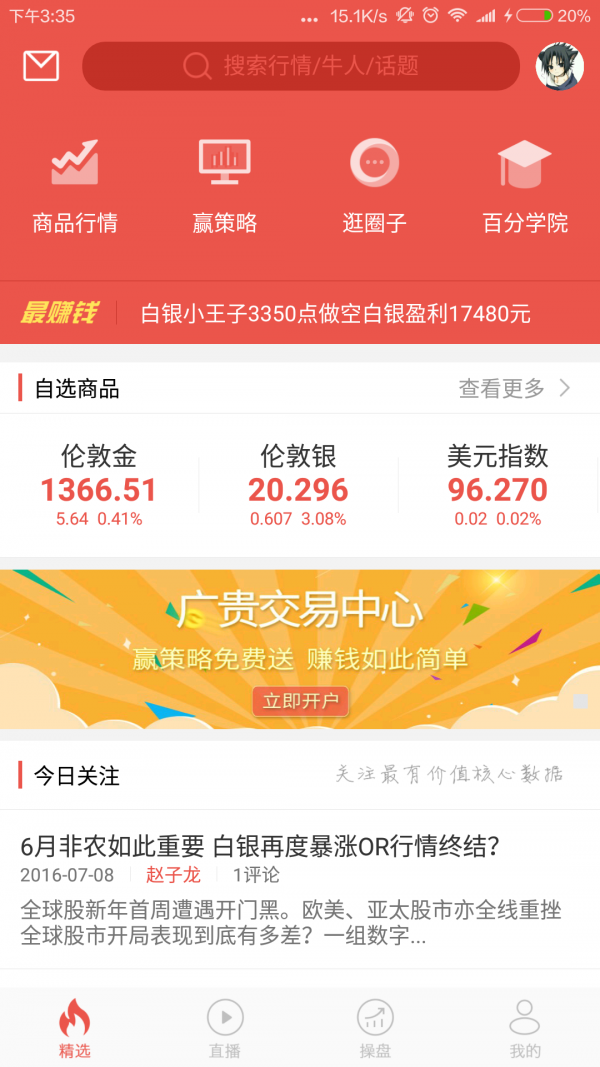The height and width of the screenshot is (1067, 600).
Task: Open 美元指数 quote 96.270
Action: (497, 487)
